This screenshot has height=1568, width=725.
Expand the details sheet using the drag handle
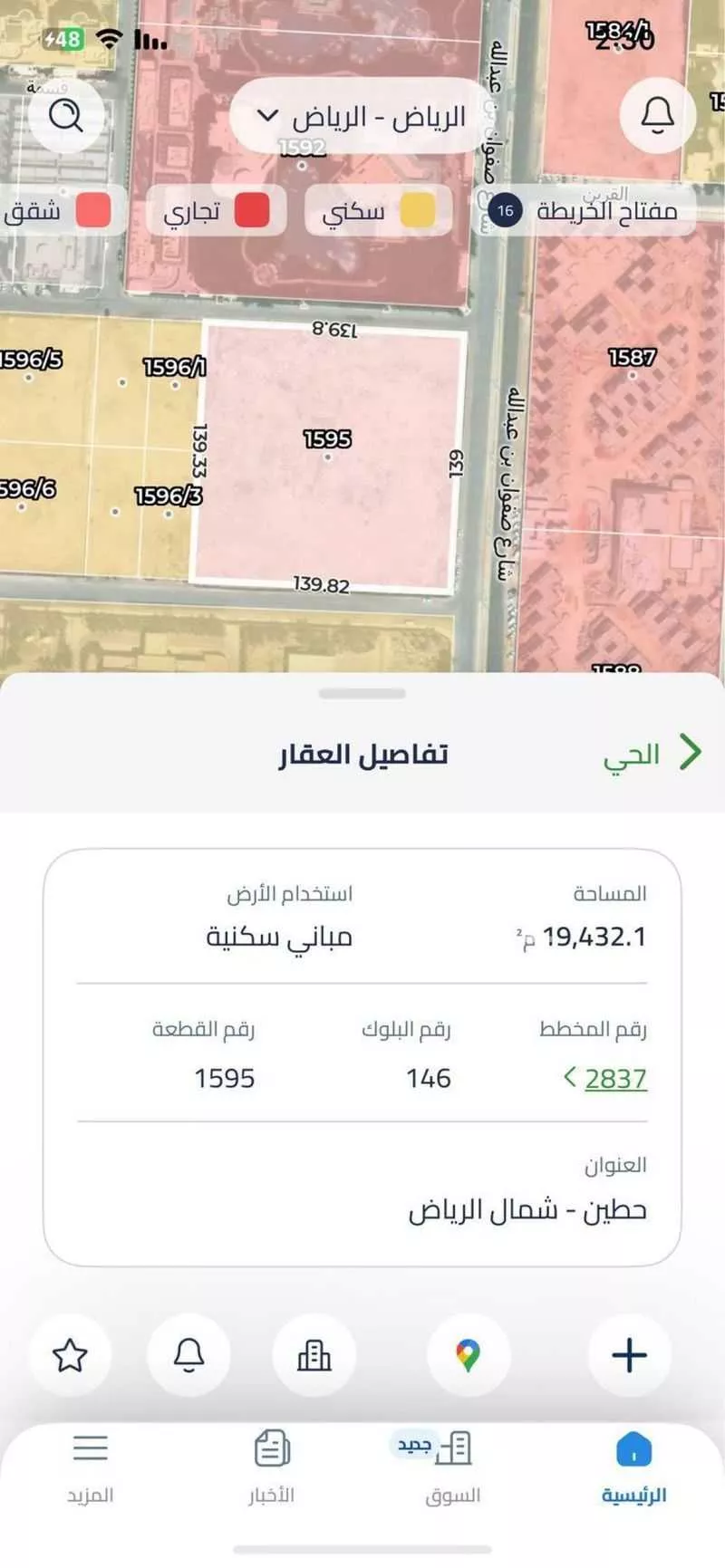click(x=362, y=693)
